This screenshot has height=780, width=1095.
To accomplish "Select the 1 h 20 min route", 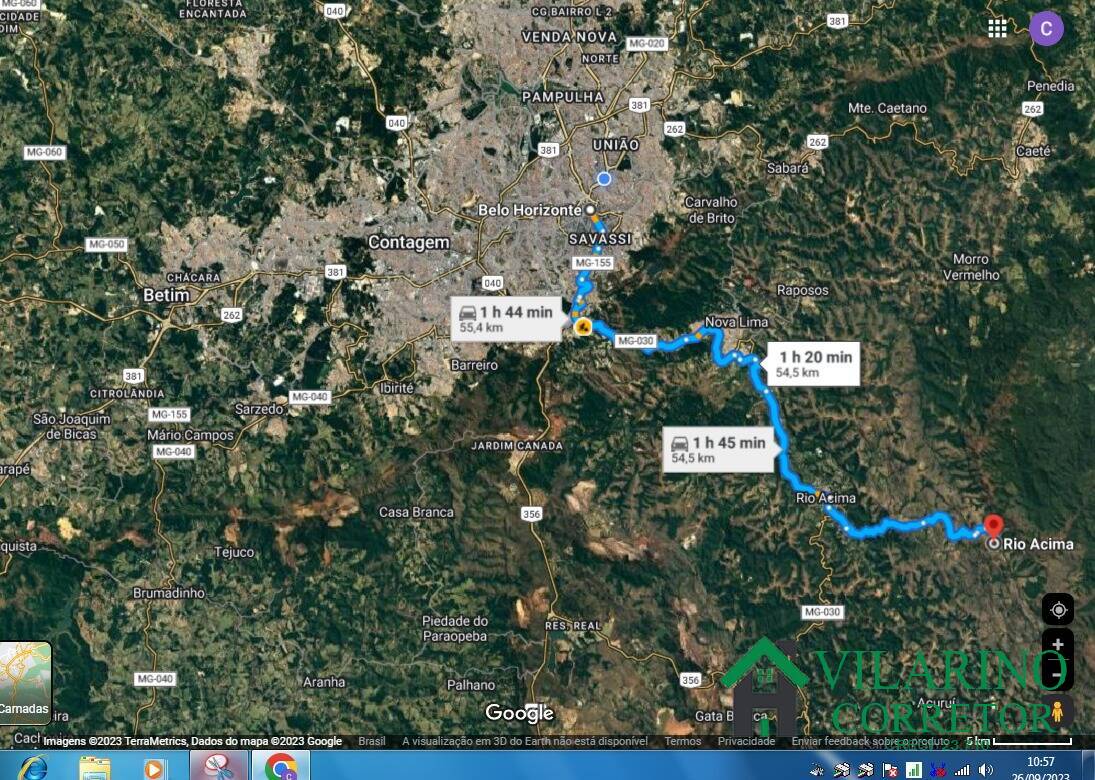I will [x=813, y=363].
